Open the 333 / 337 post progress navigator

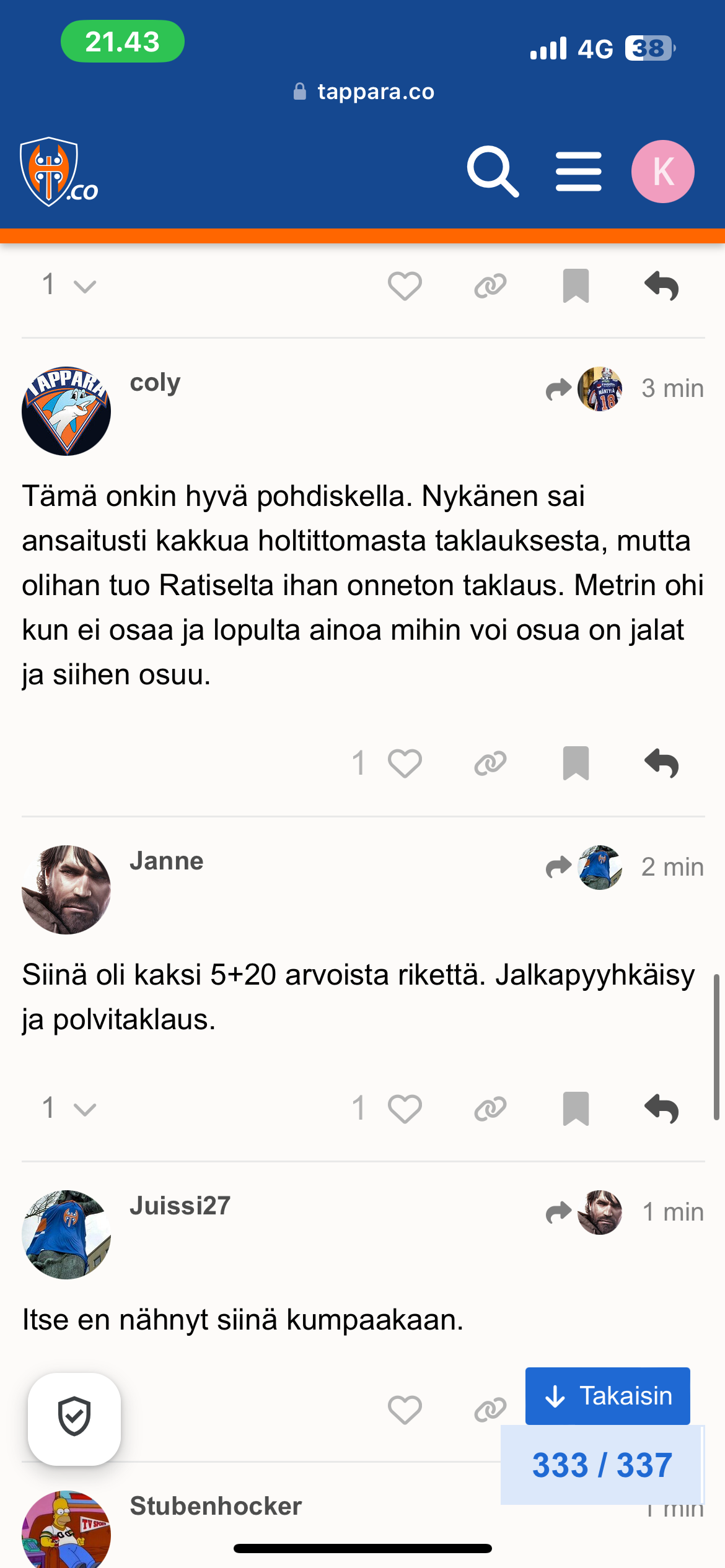coord(602,1465)
